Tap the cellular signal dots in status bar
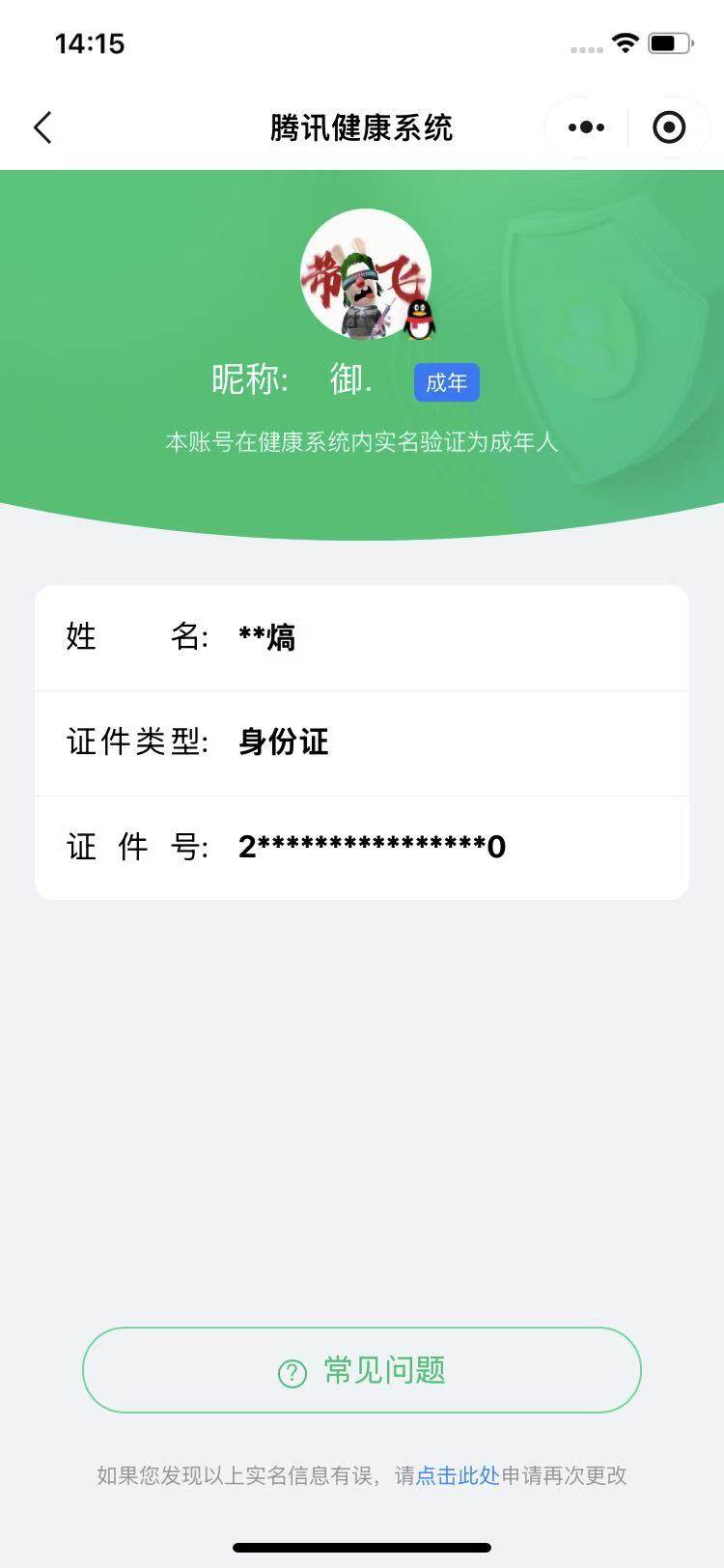The height and width of the screenshot is (1568, 724). point(586,46)
